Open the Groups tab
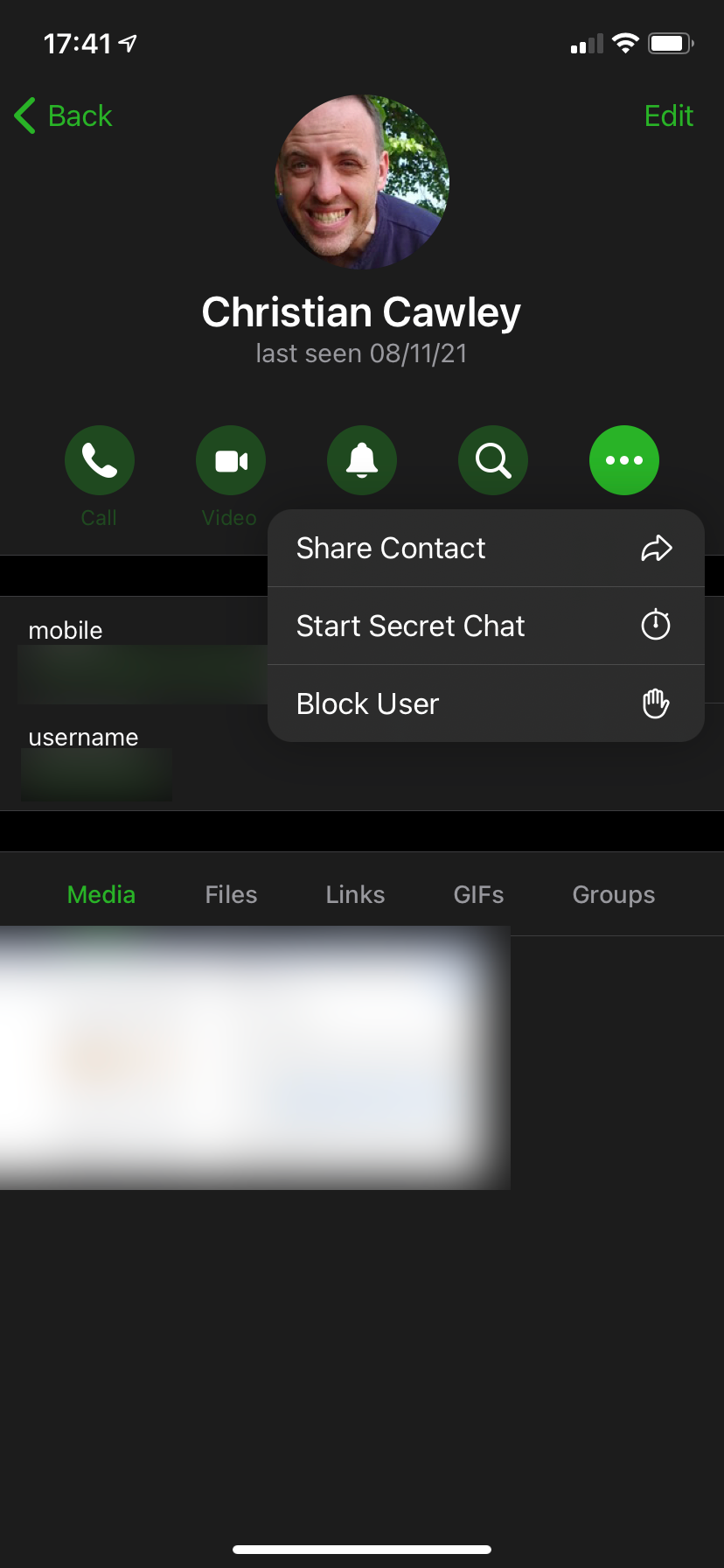Image resolution: width=724 pixels, height=1568 pixels. (613, 894)
